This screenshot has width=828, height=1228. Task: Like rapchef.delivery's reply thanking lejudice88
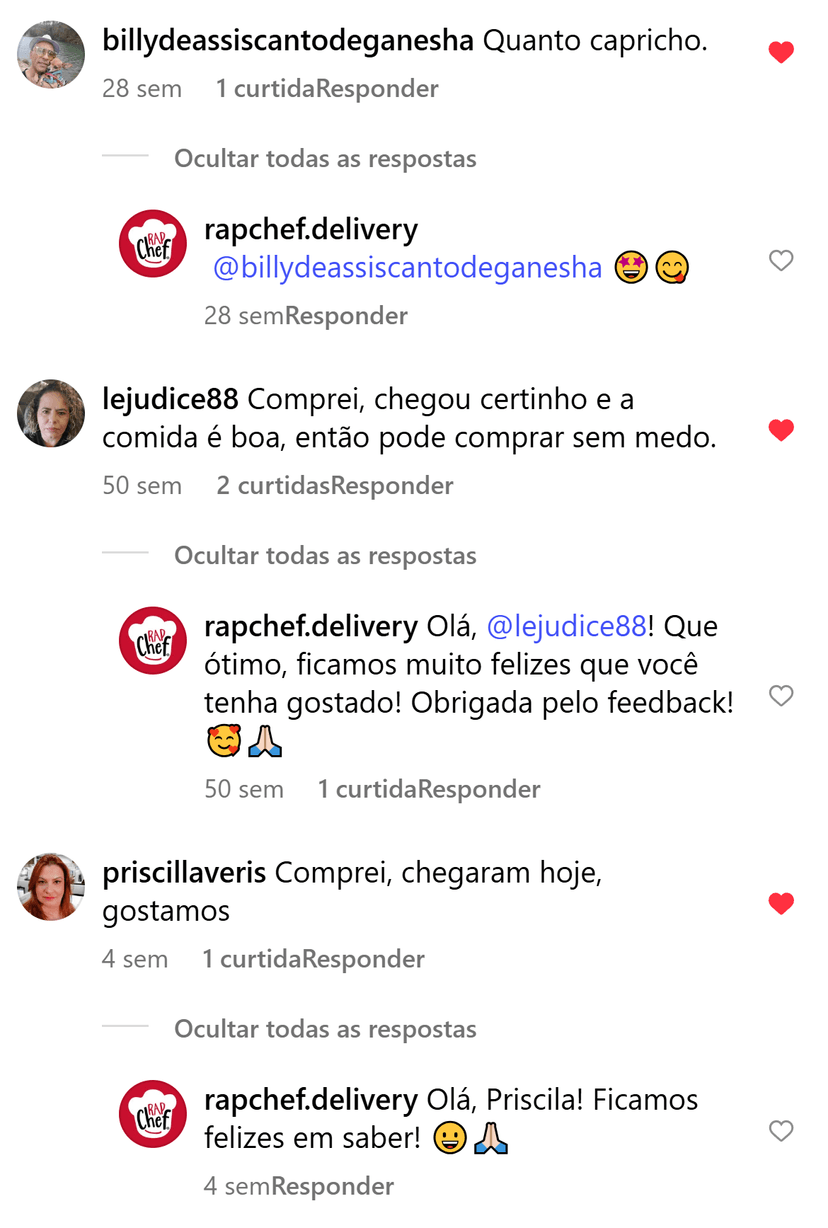[781, 696]
